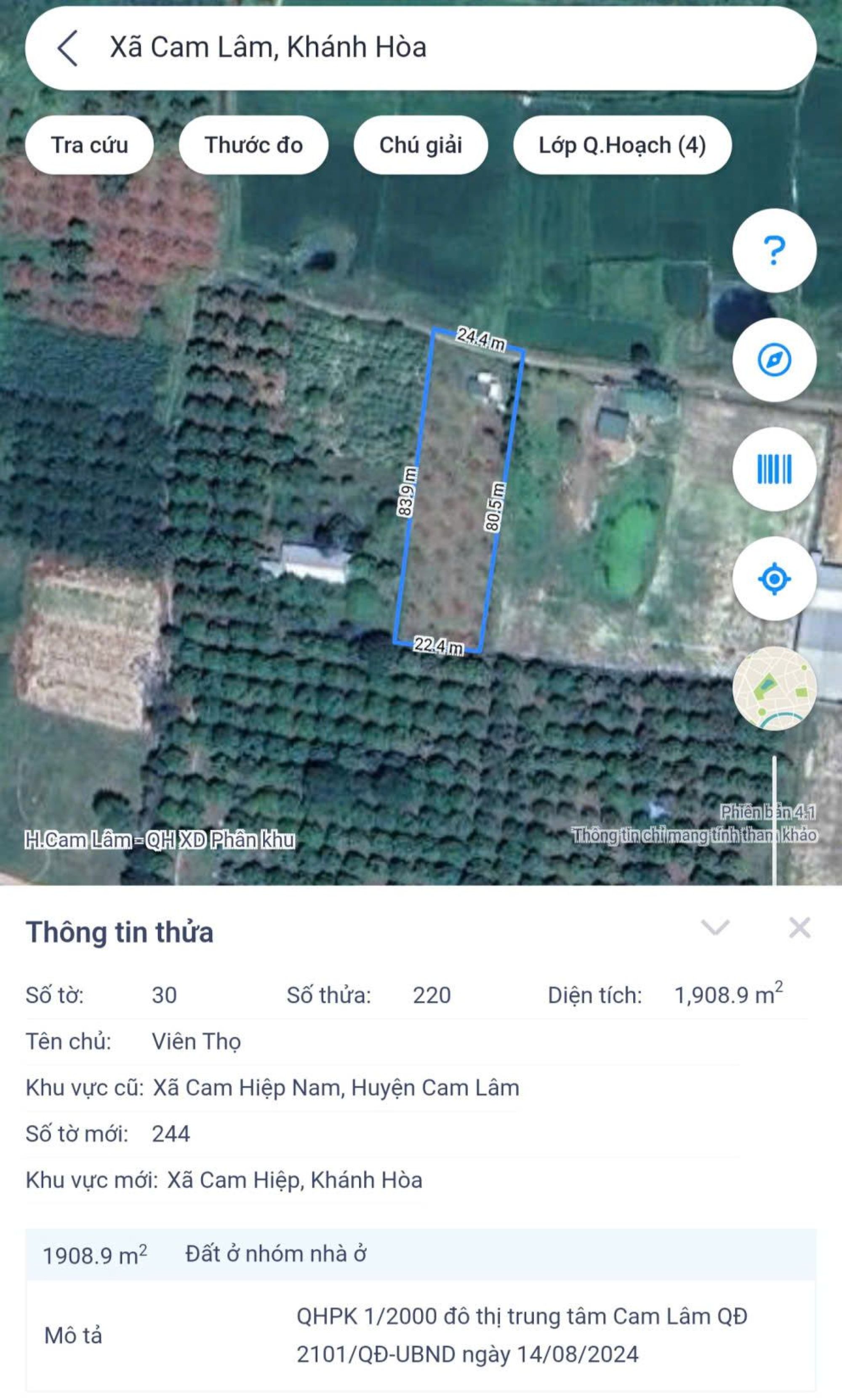Tap the question mark help button
The width and height of the screenshot is (842, 1400).
(774, 251)
